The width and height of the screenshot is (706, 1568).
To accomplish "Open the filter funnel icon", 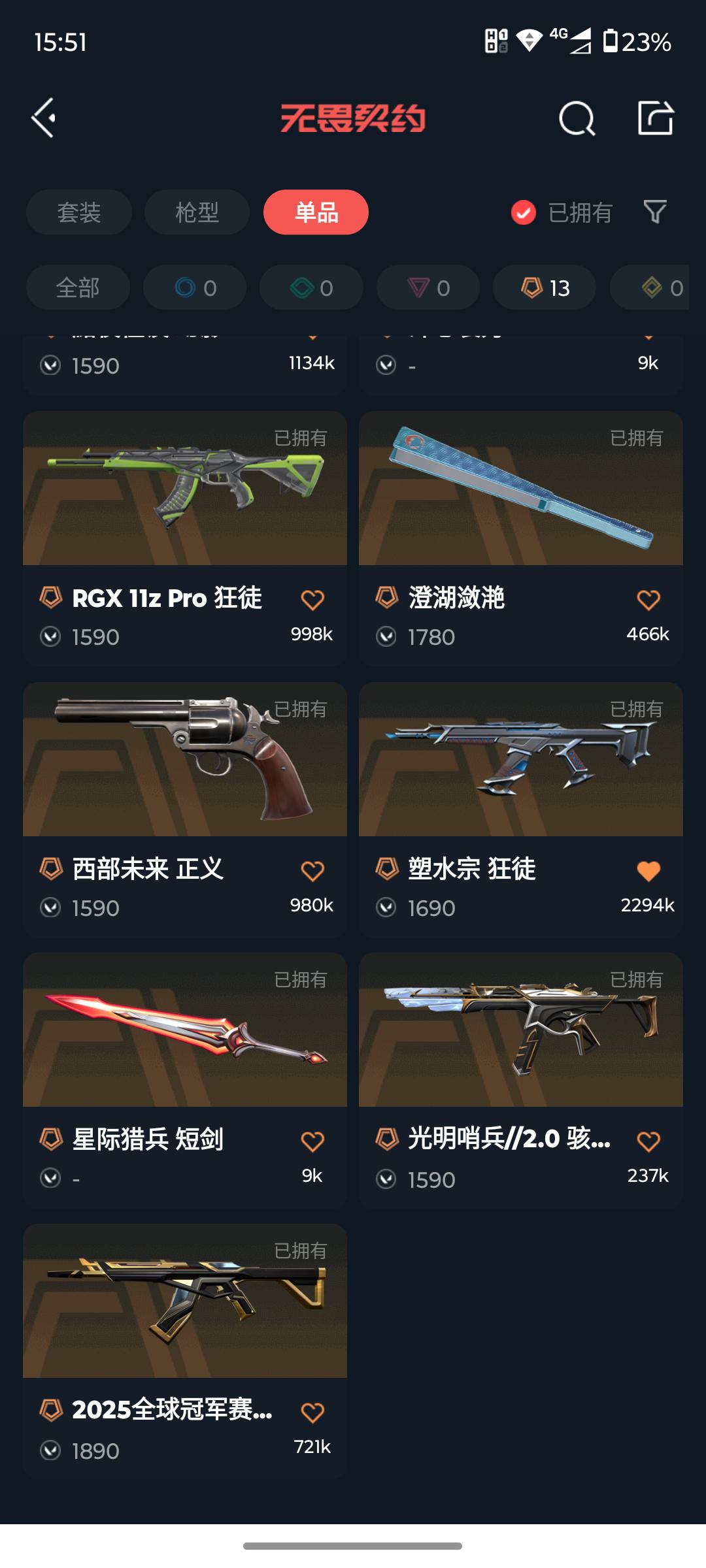I will pyautogui.click(x=655, y=212).
